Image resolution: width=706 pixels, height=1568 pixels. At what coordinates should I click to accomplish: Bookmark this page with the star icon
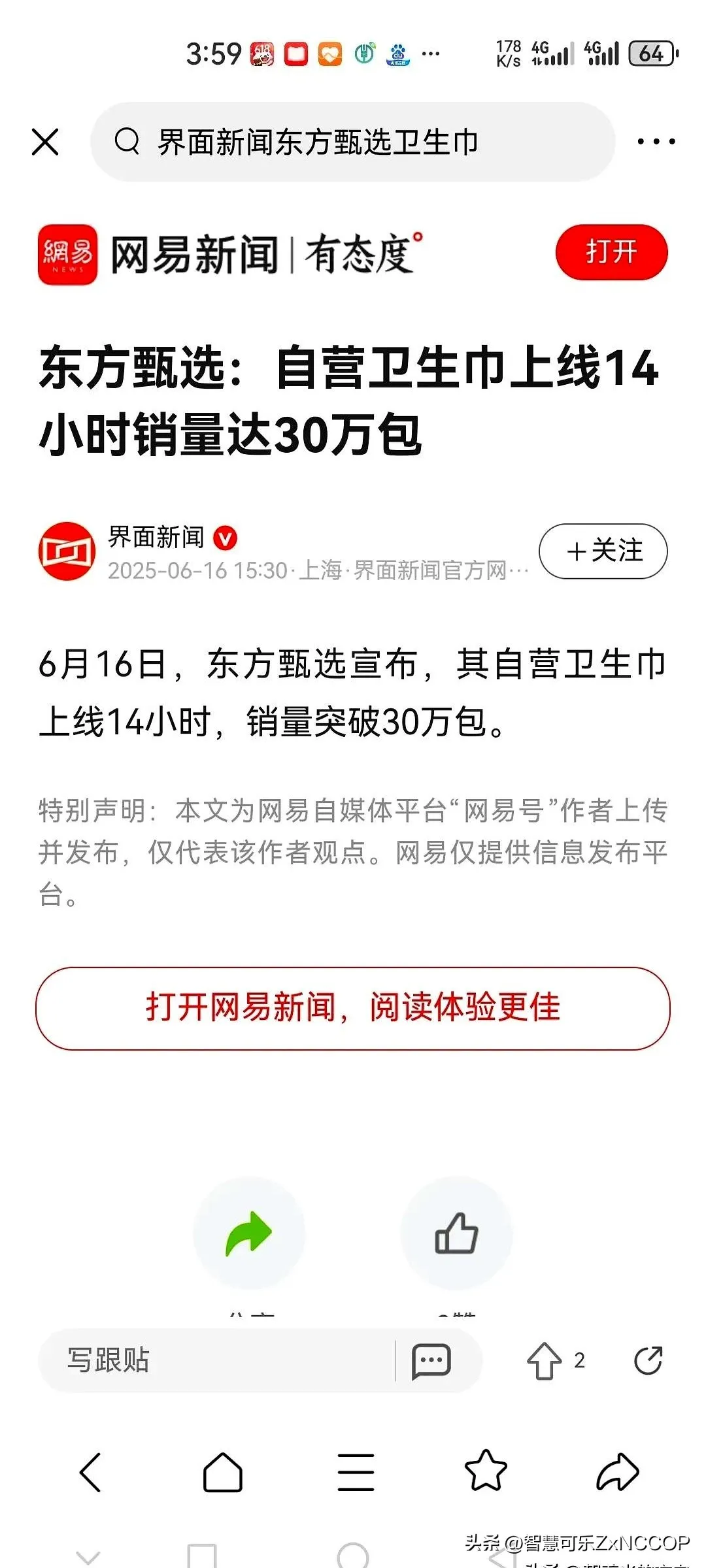coord(486,1470)
